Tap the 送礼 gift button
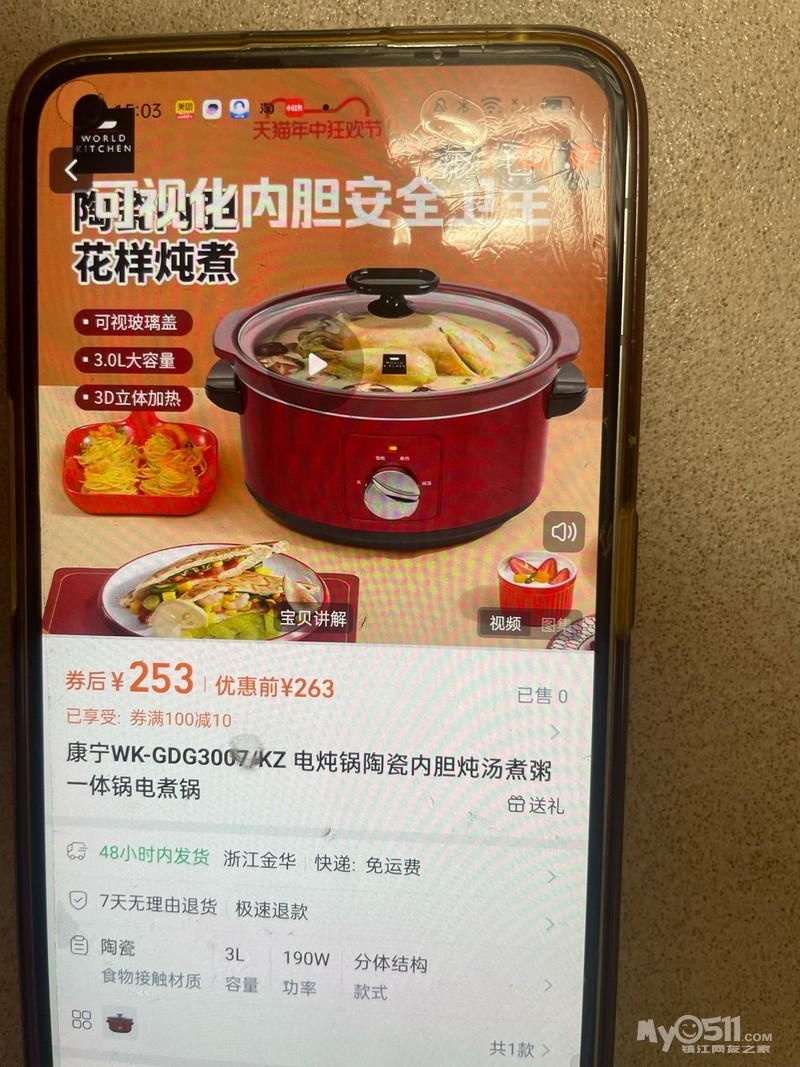The width and height of the screenshot is (800, 1067). click(536, 805)
